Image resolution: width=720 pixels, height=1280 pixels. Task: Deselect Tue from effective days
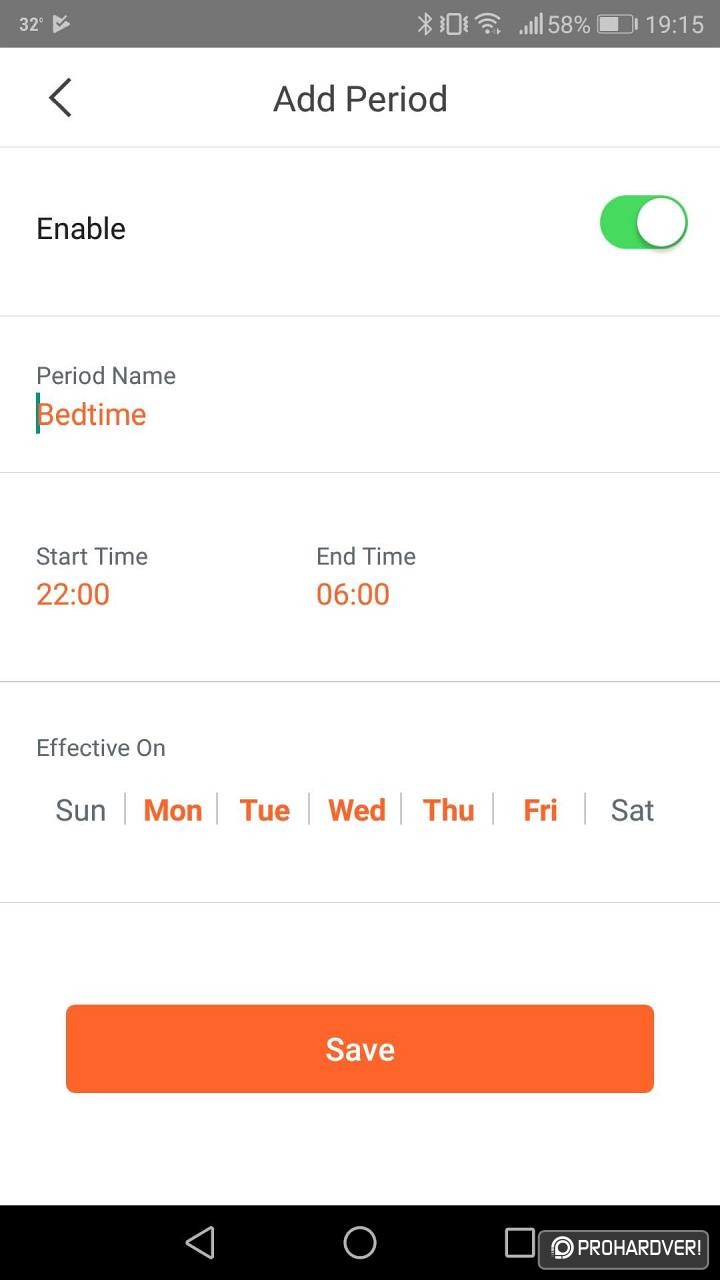click(265, 810)
